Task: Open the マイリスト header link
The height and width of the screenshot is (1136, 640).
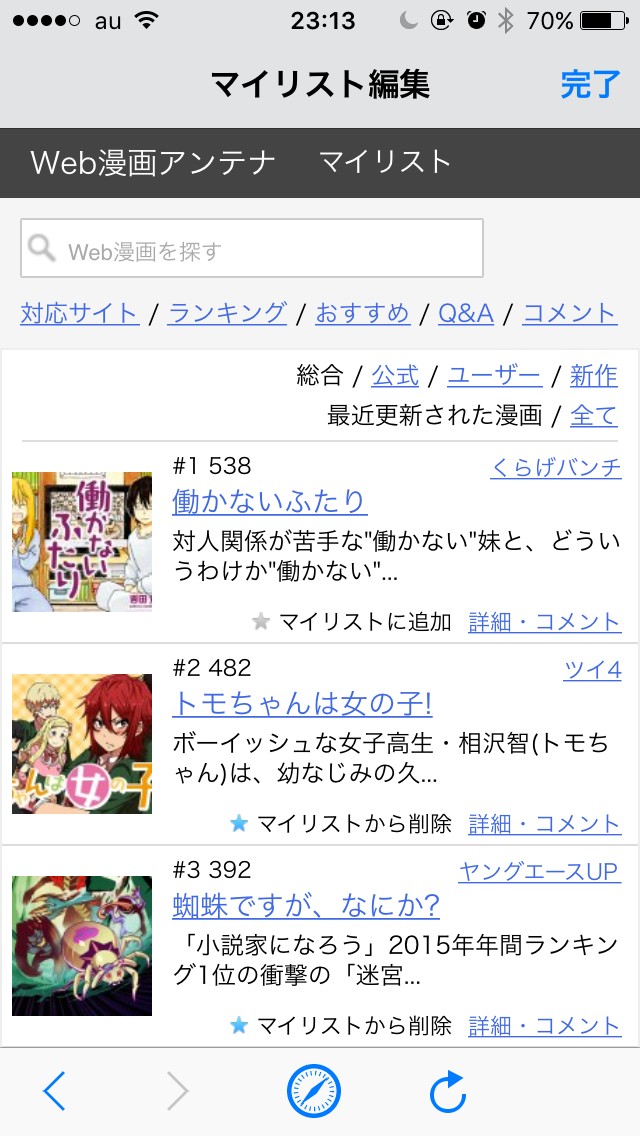Action: [385, 162]
